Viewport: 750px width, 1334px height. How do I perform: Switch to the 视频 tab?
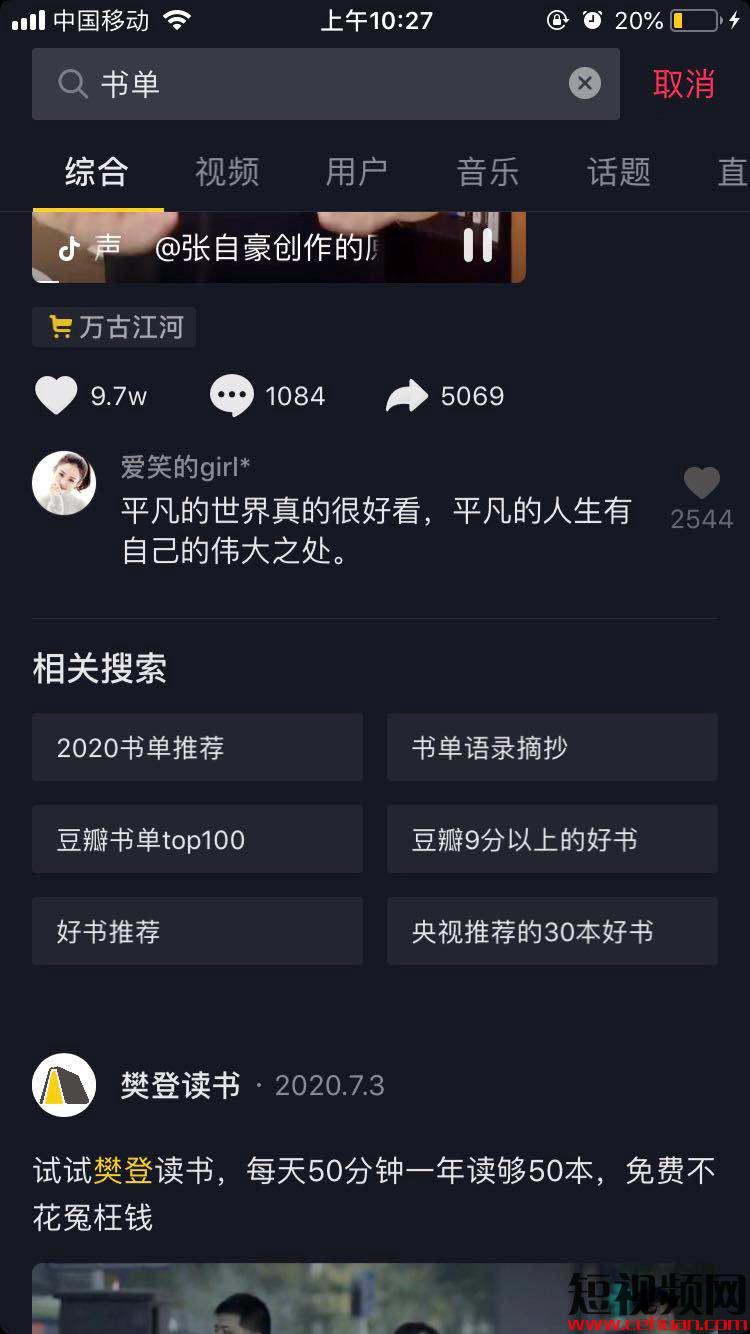click(x=227, y=172)
